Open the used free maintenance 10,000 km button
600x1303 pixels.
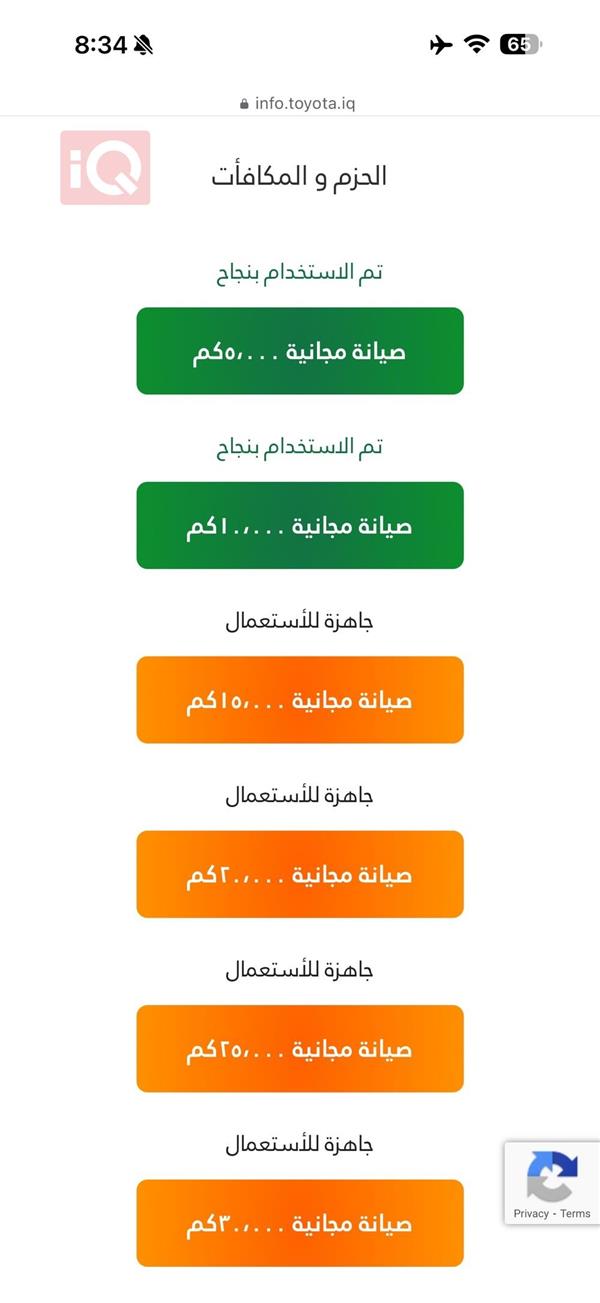(300, 525)
